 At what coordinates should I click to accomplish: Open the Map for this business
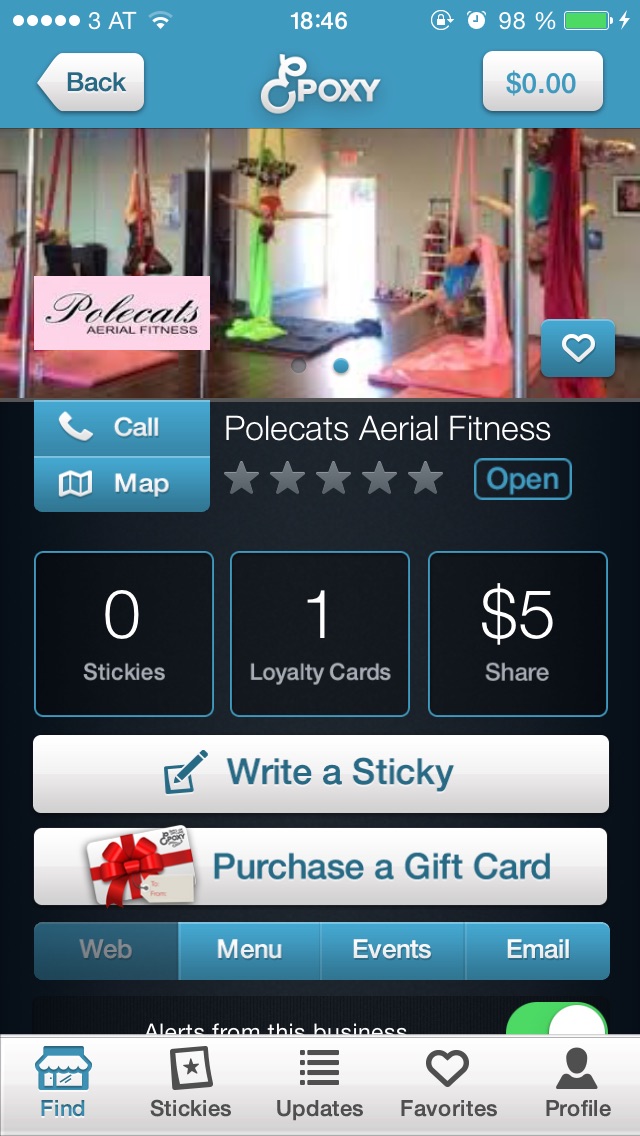[122, 484]
